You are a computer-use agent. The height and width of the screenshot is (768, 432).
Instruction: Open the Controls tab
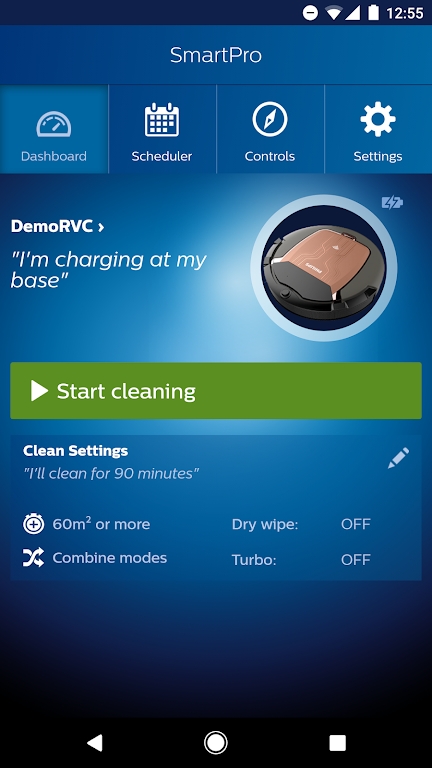[x=270, y=129]
